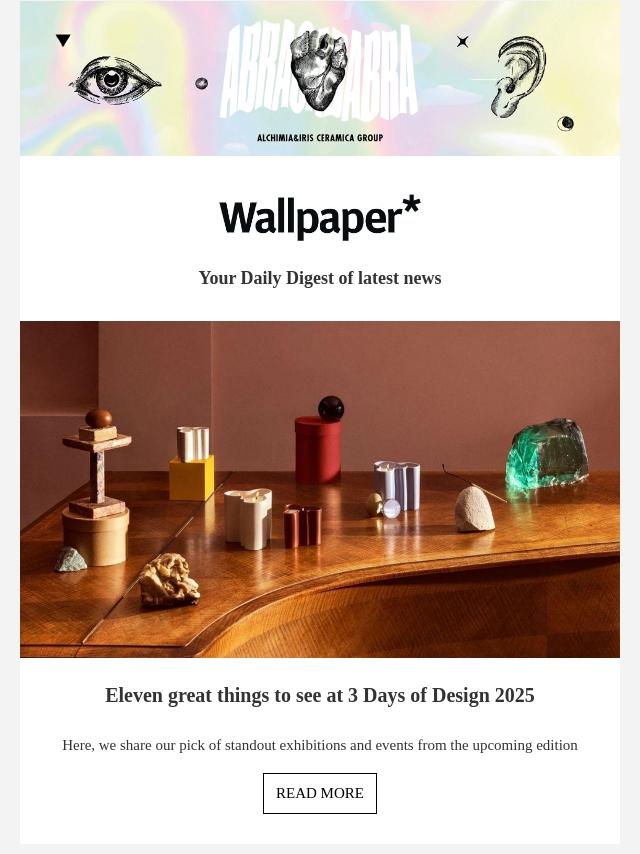The image size is (640, 854).
Task: Open the Eleven great things article headline
Action: pyautogui.click(x=320, y=695)
